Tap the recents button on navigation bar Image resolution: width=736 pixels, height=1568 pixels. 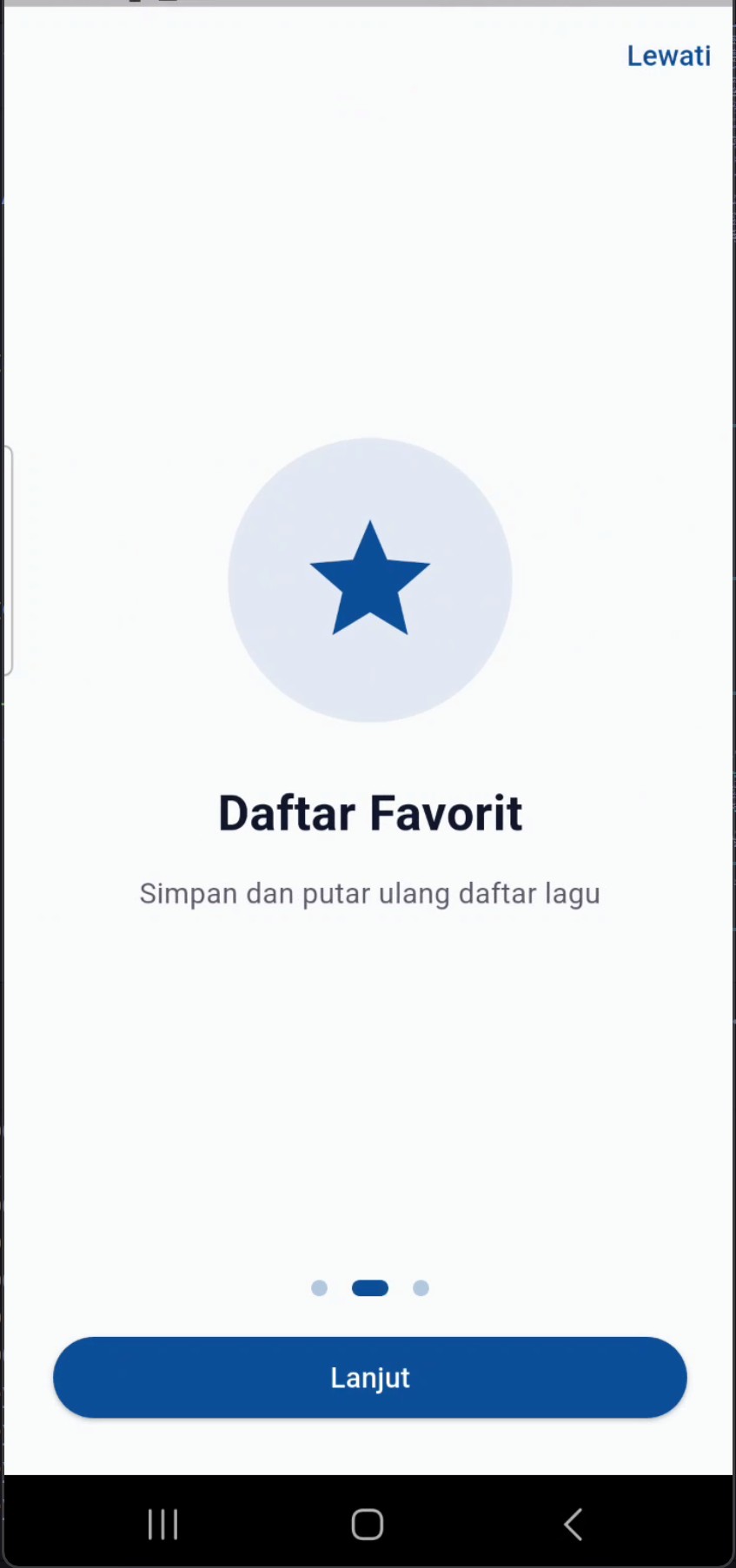[x=162, y=1524]
